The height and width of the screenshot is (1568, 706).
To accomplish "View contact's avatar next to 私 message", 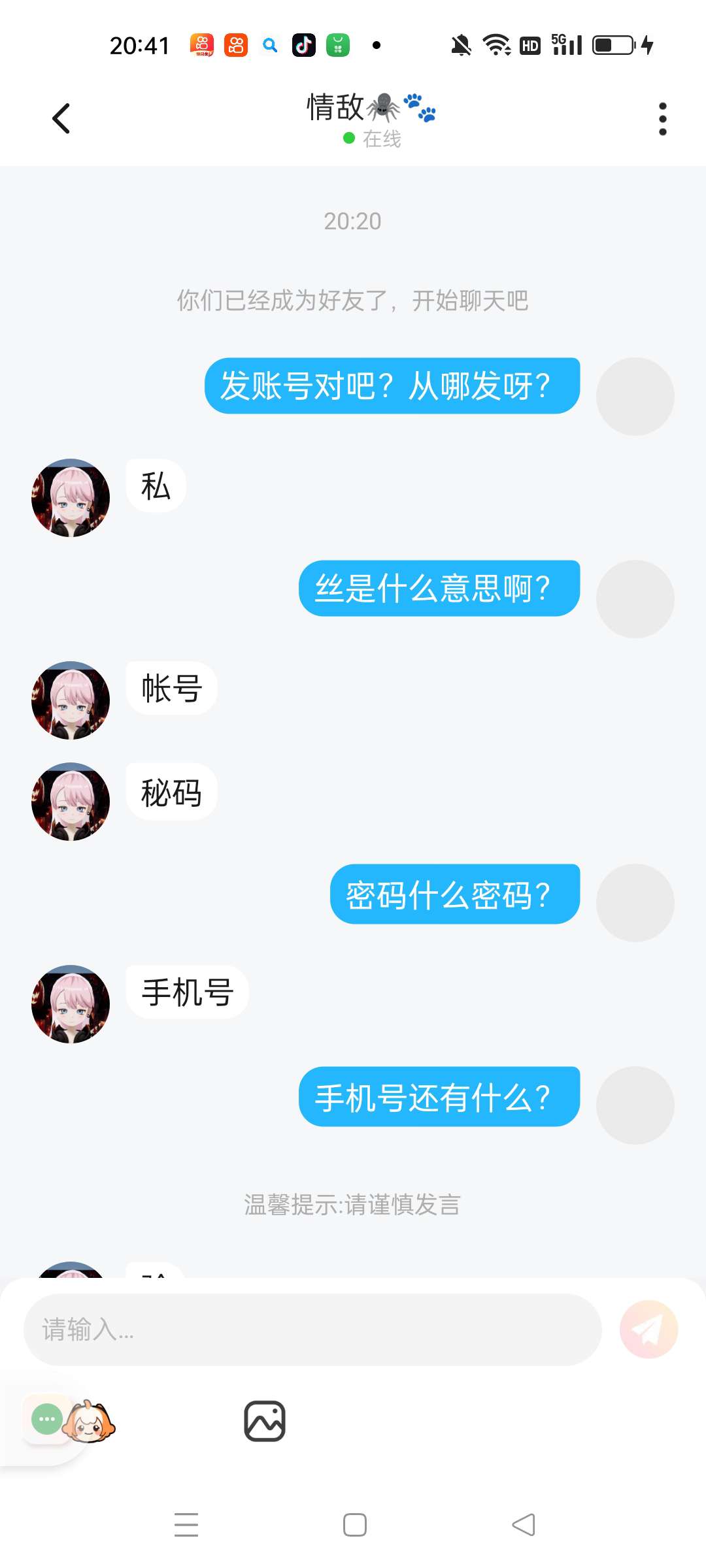I will tap(71, 498).
